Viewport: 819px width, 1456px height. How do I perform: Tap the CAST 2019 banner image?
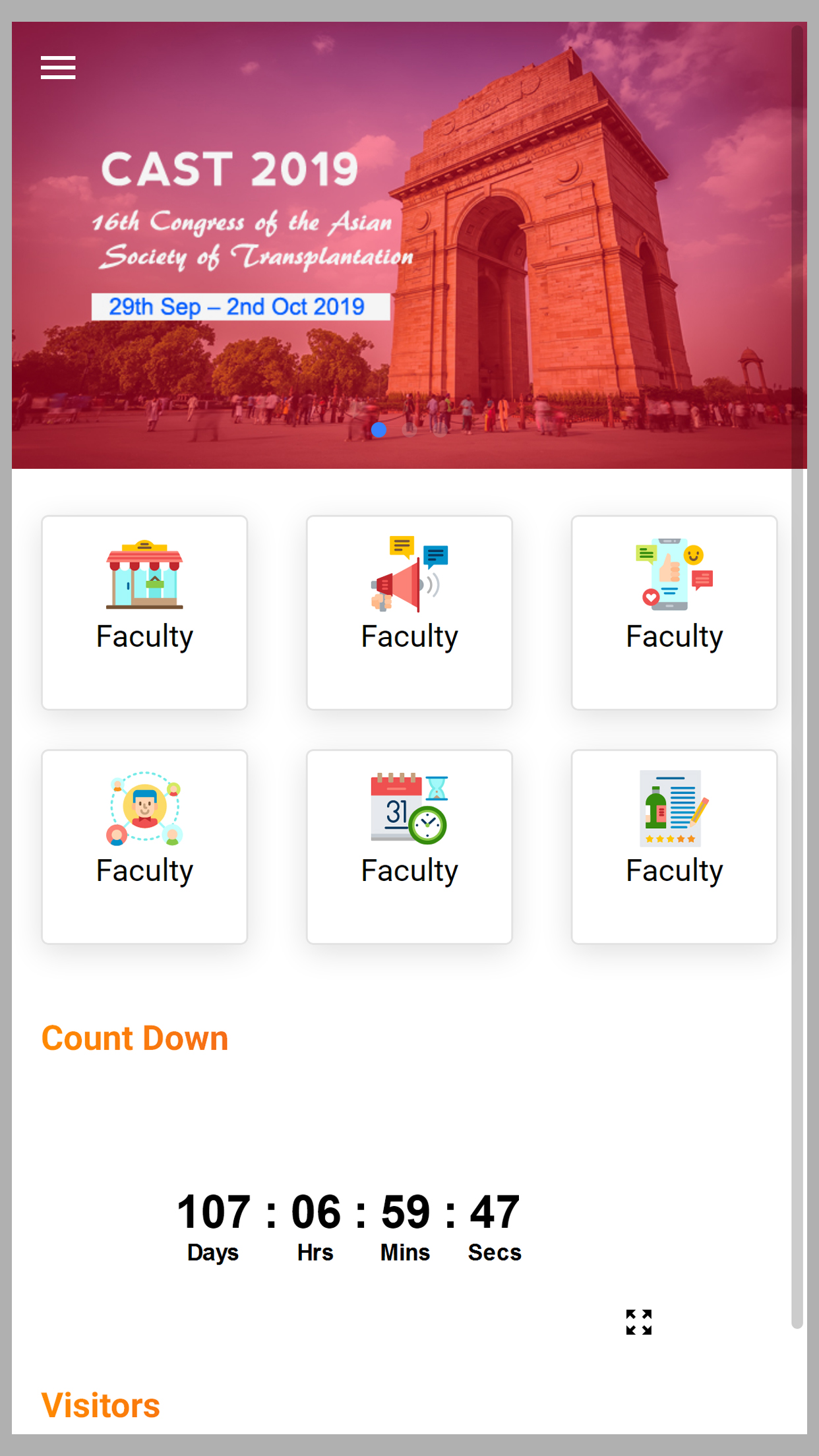pos(409,244)
